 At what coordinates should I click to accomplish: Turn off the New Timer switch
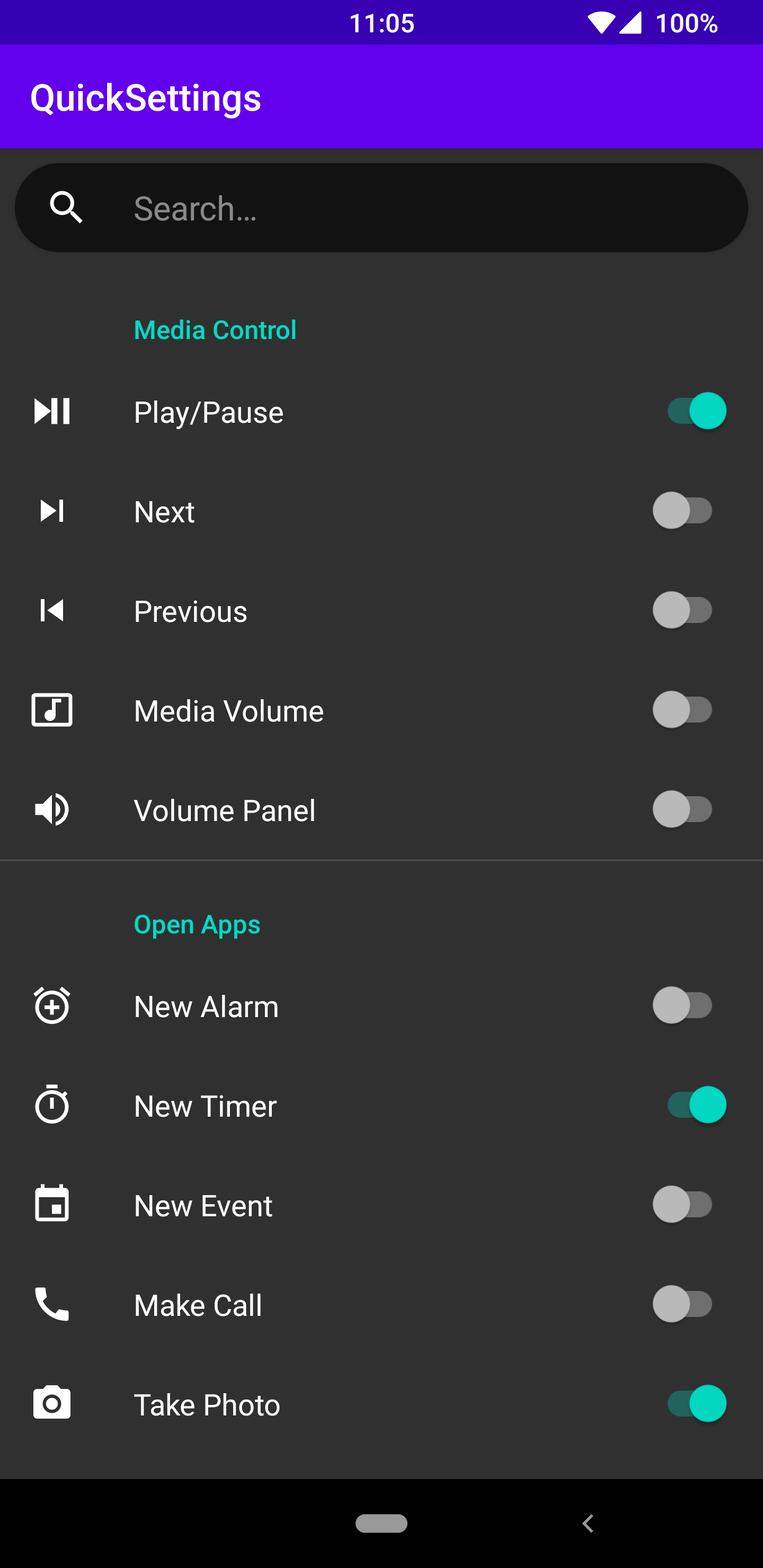695,1105
